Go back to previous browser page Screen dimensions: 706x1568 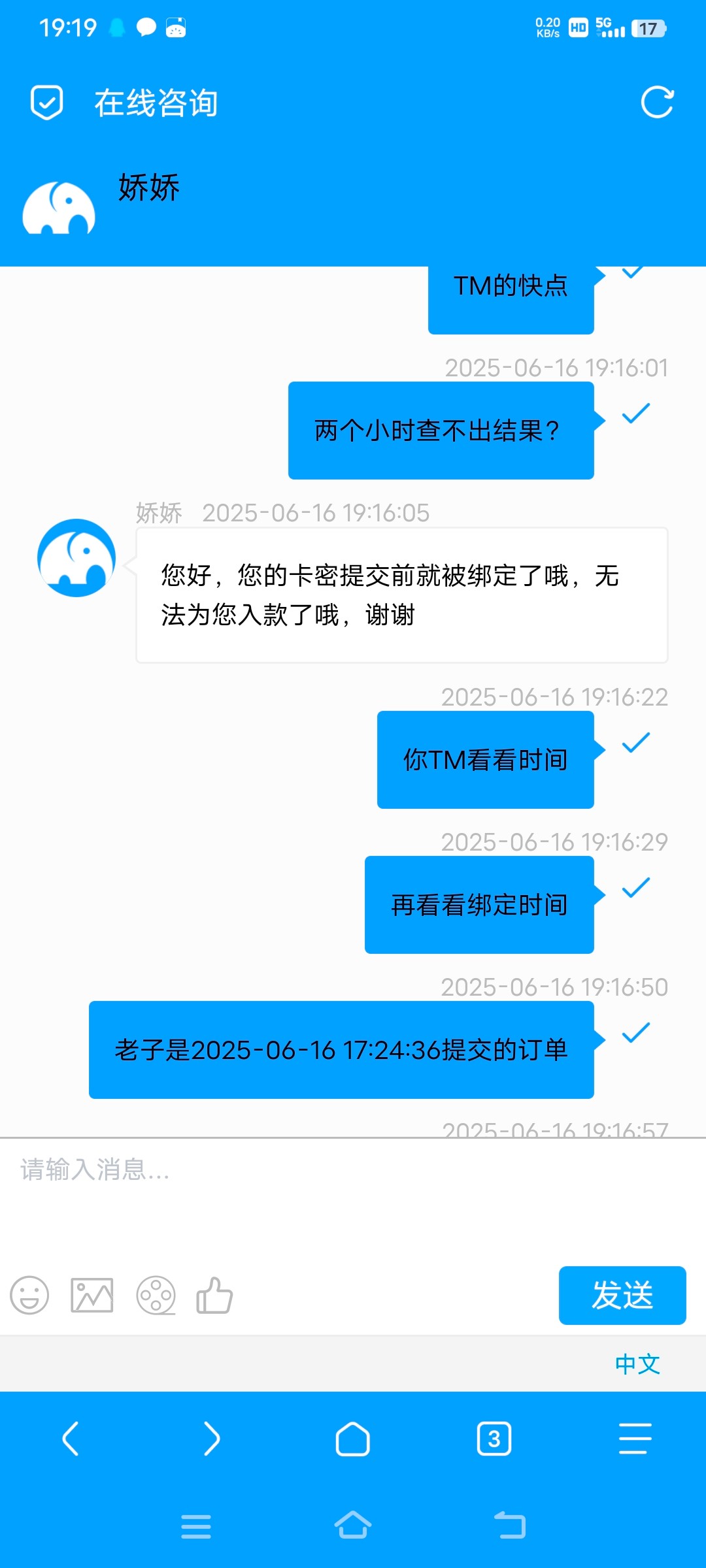(x=71, y=1439)
